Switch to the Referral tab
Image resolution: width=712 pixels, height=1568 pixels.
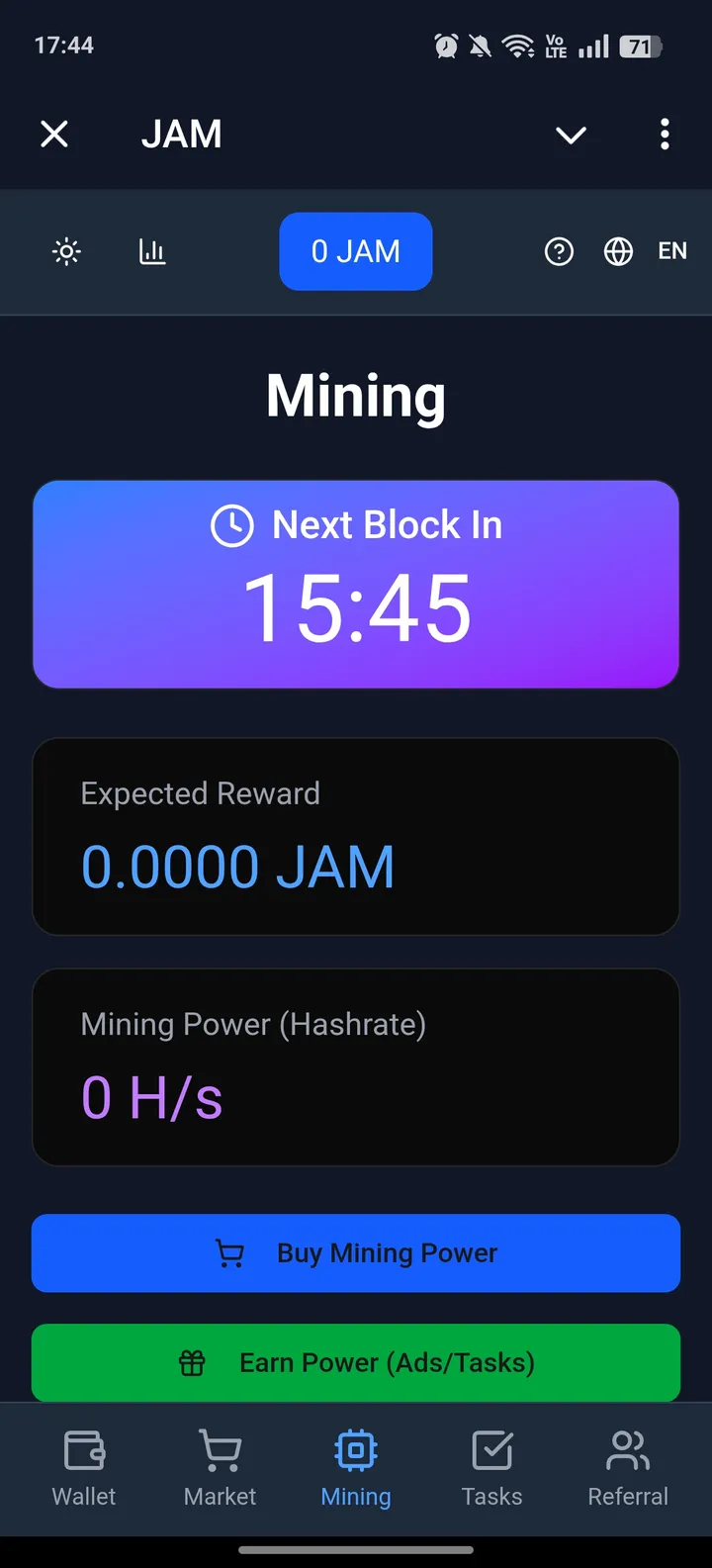[628, 1469]
